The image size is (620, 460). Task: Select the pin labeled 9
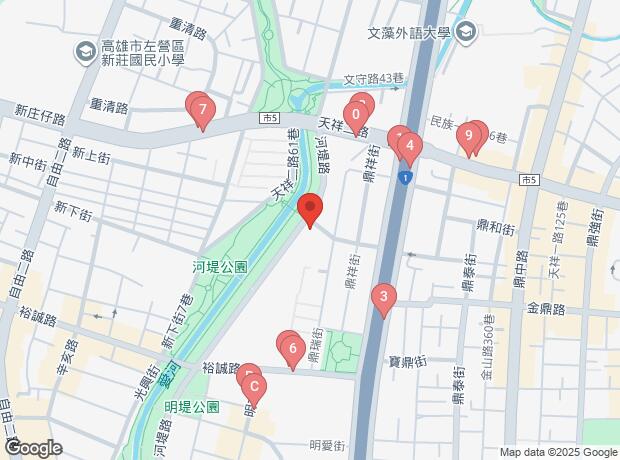[468, 137]
